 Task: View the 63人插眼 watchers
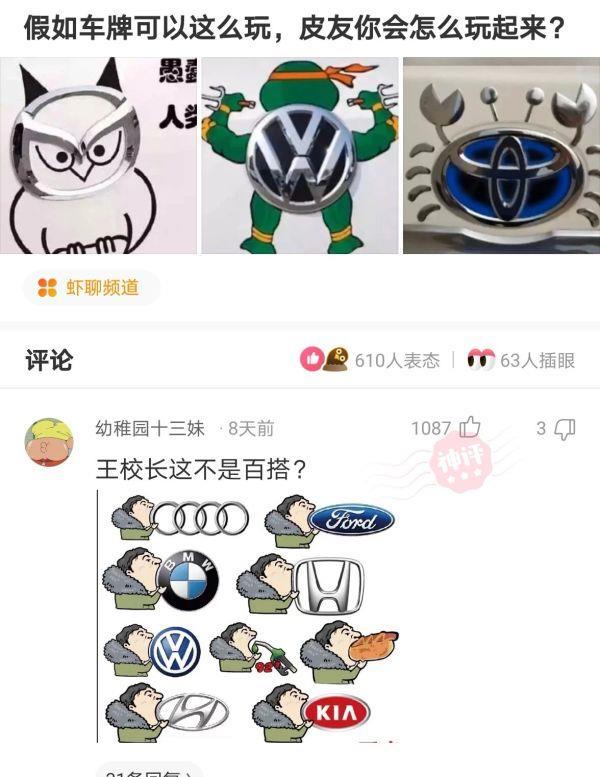522,360
